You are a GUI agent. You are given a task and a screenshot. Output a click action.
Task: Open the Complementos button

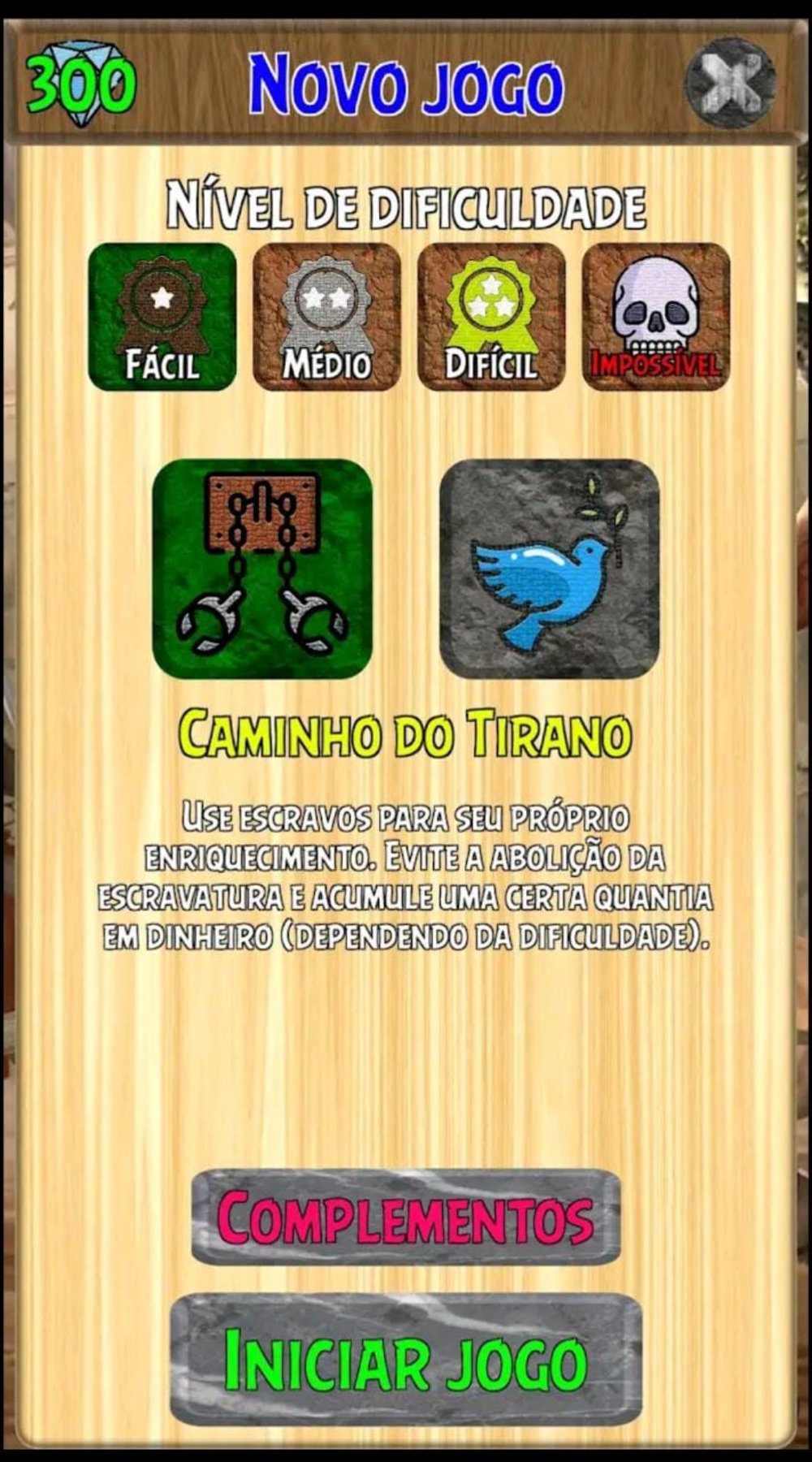pos(406,1217)
